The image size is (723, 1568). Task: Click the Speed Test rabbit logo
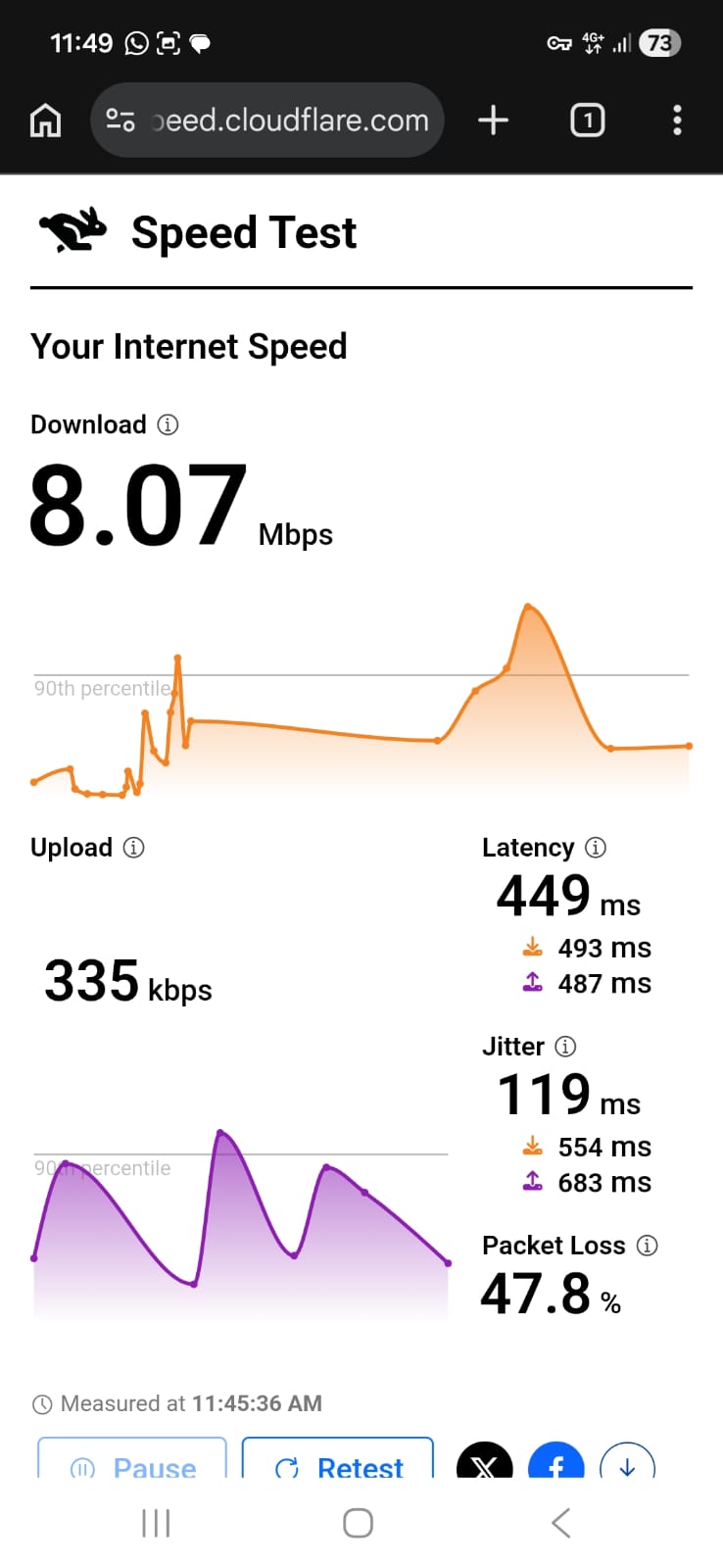click(x=72, y=231)
